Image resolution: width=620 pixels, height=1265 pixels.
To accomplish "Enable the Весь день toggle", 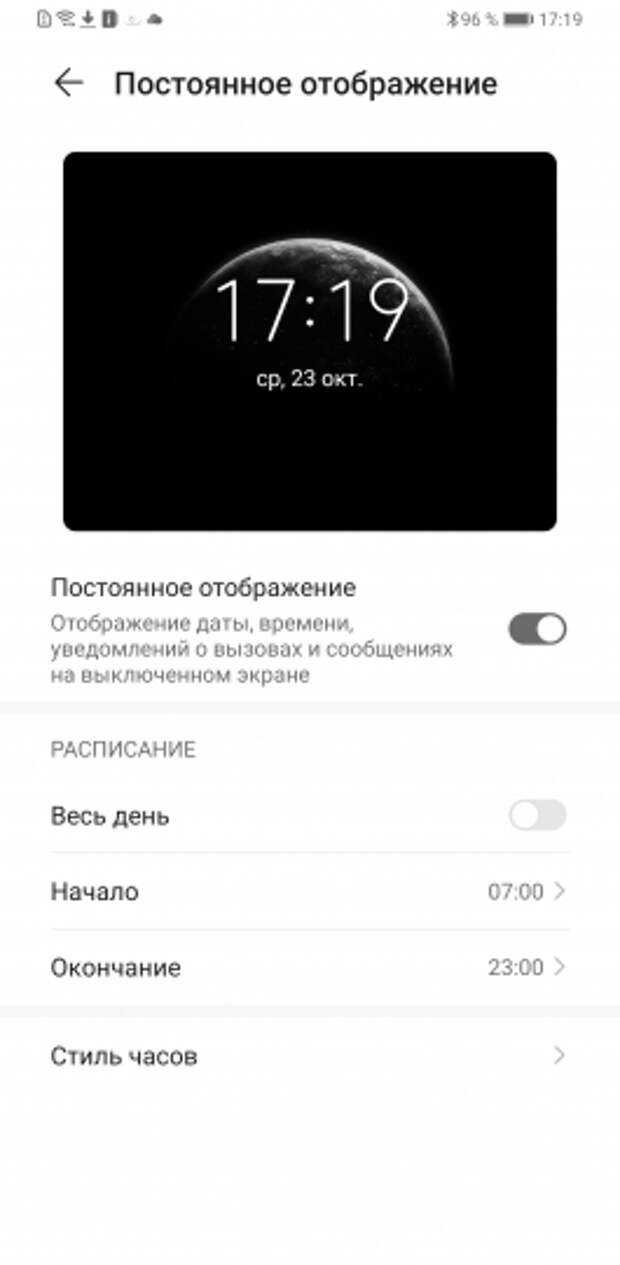I will [x=538, y=816].
